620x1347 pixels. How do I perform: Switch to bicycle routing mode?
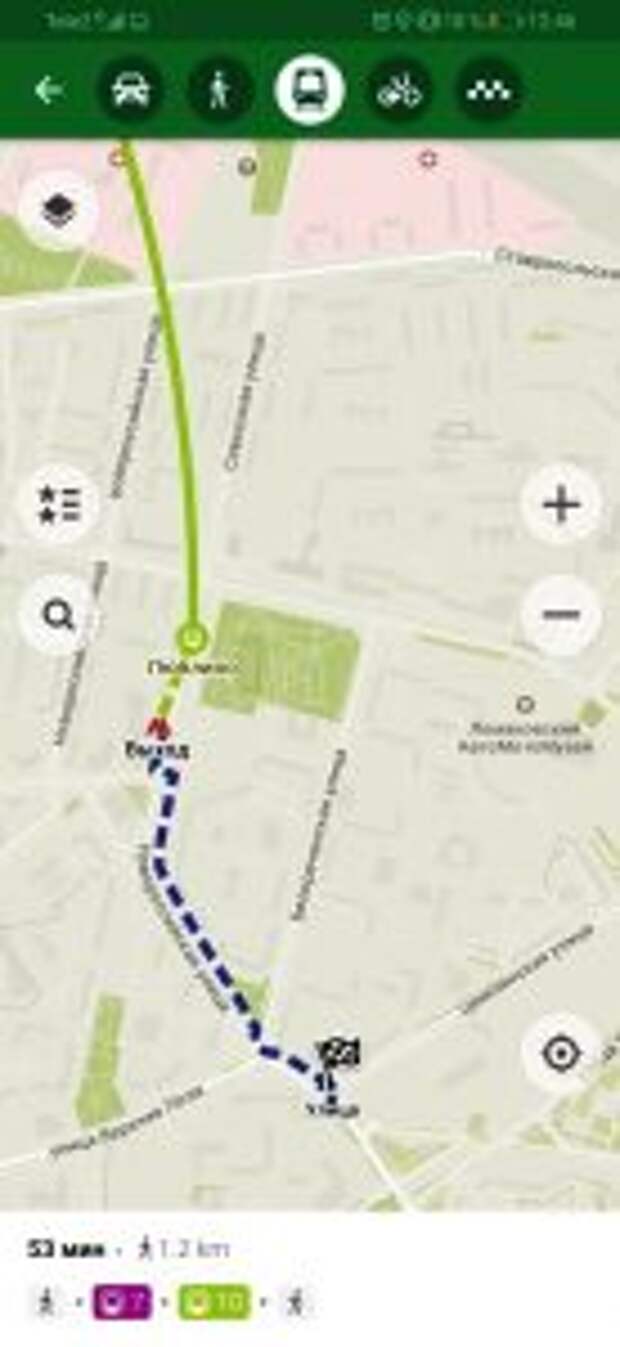click(399, 91)
